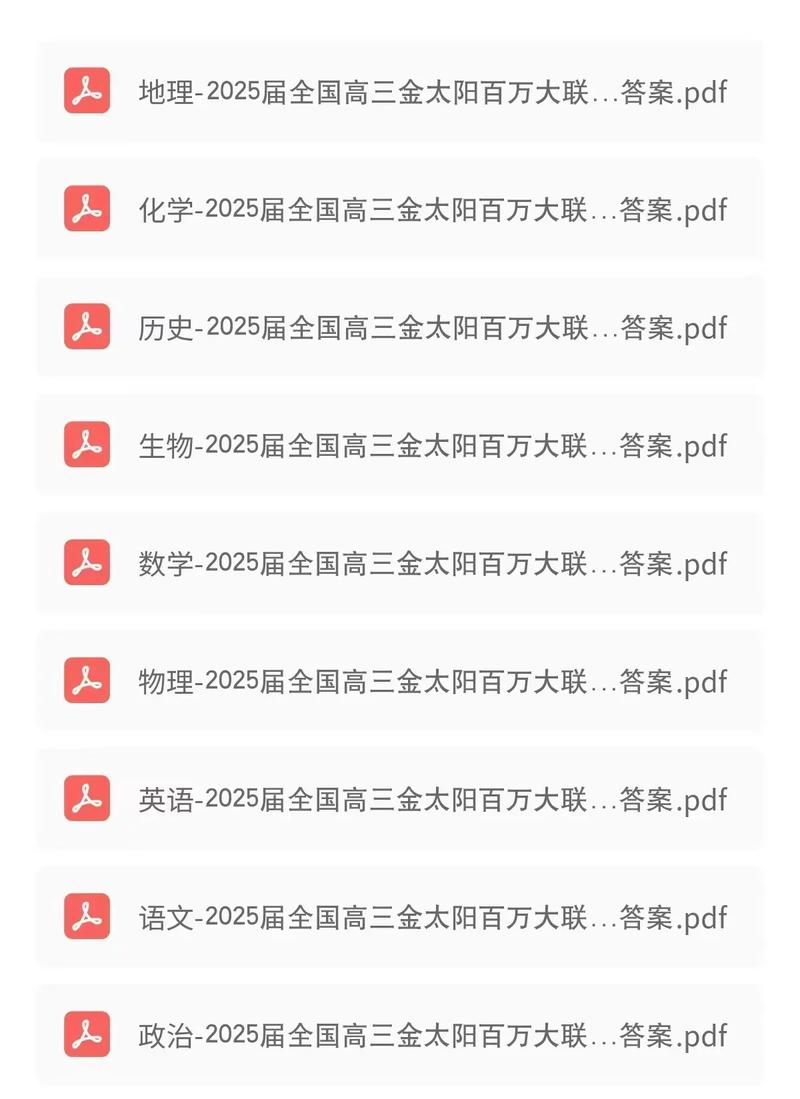Click the PDF icon for 生物 answers file
This screenshot has height=1099, width=800.
point(88,446)
